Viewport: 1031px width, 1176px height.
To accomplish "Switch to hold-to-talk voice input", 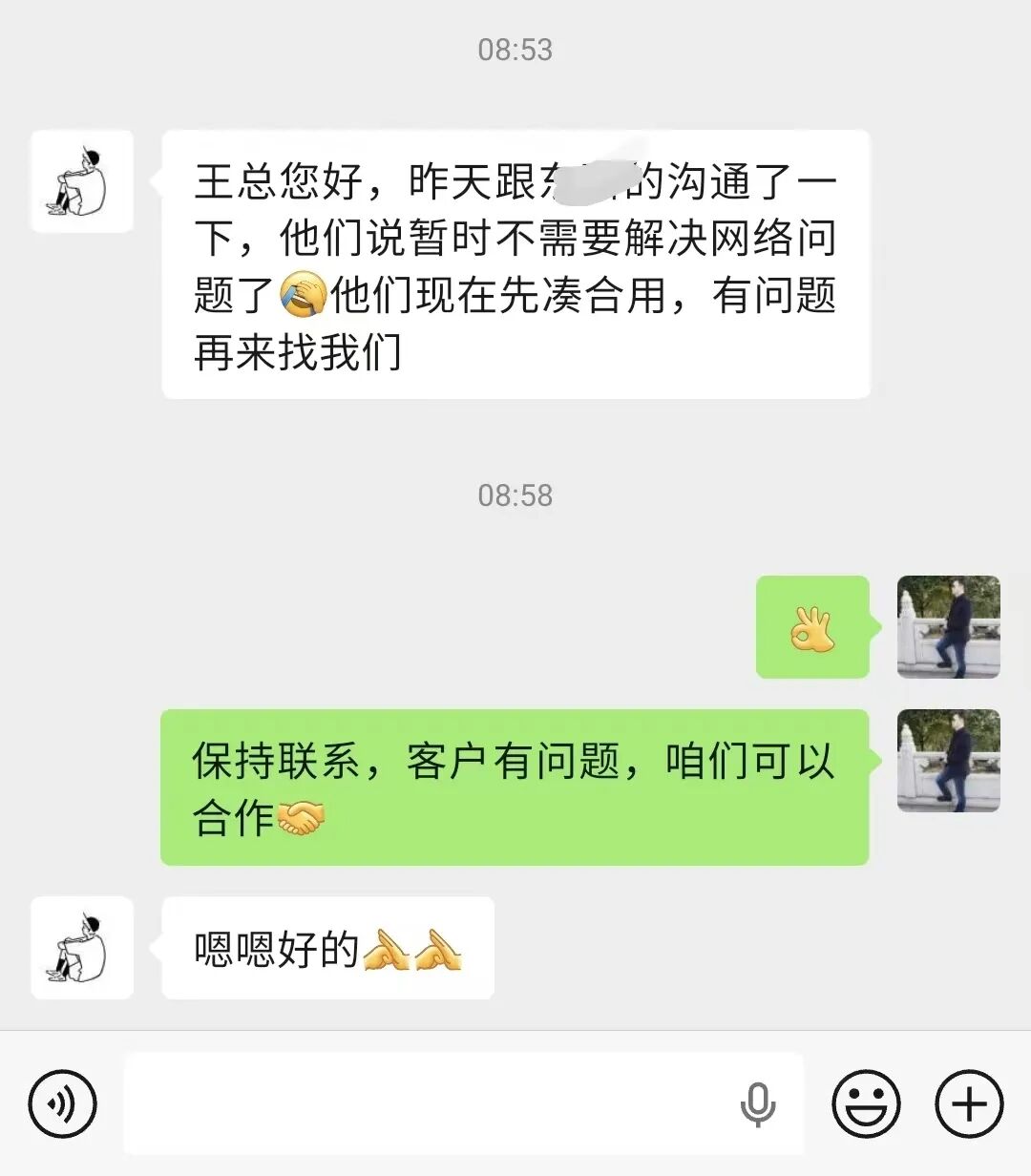I will [x=63, y=1104].
